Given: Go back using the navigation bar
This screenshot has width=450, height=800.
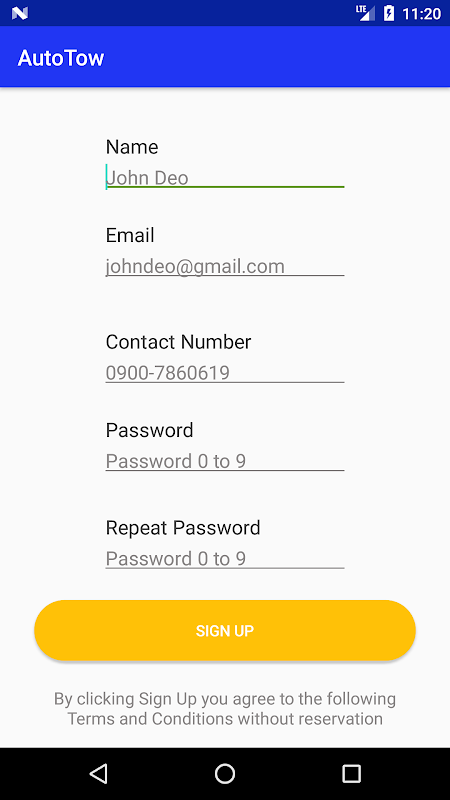Looking at the screenshot, I should click(98, 773).
